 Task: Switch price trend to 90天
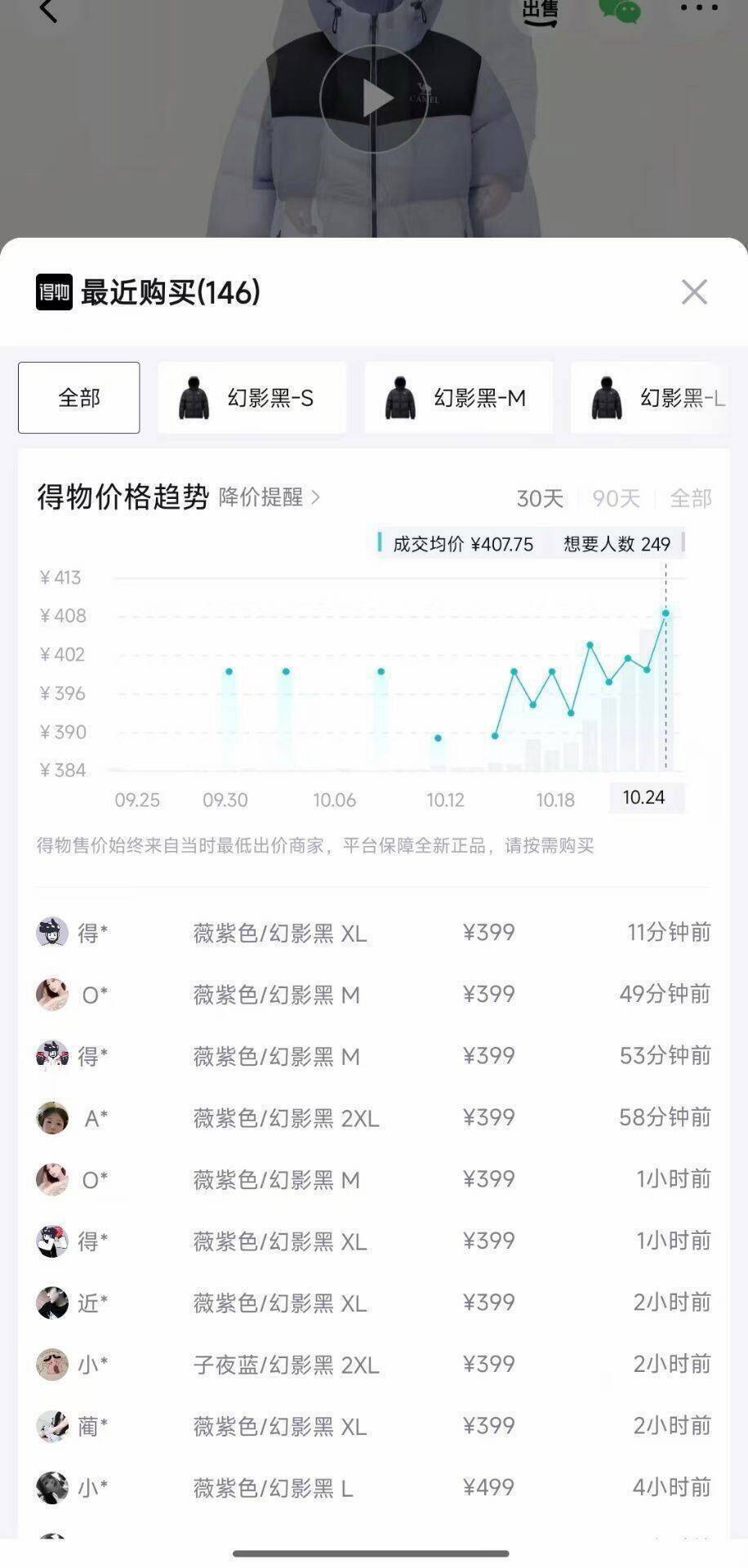pyautogui.click(x=616, y=498)
